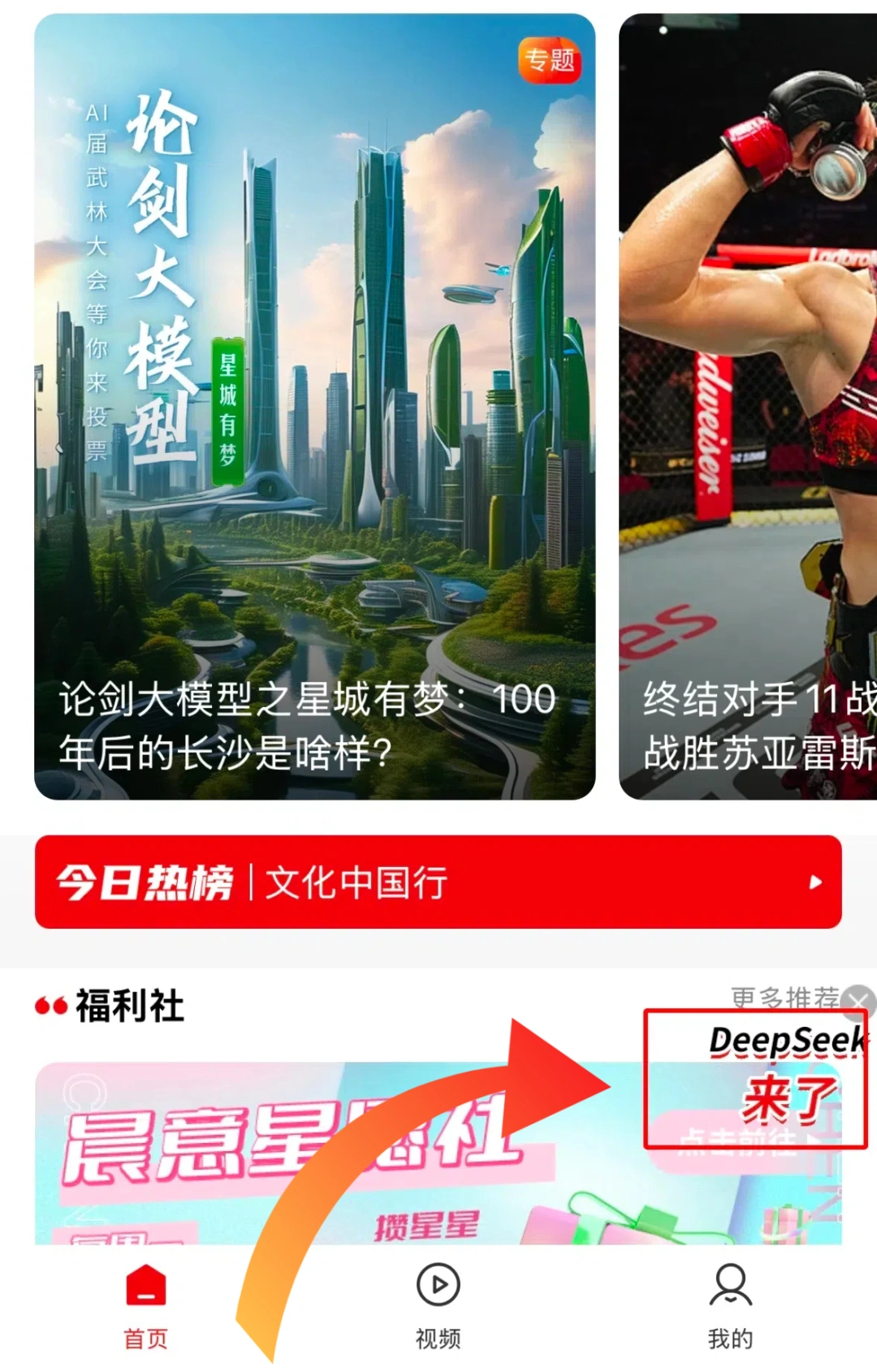
Task: Open the 论剑大模型之星城有梦 feature card
Action: click(x=314, y=406)
